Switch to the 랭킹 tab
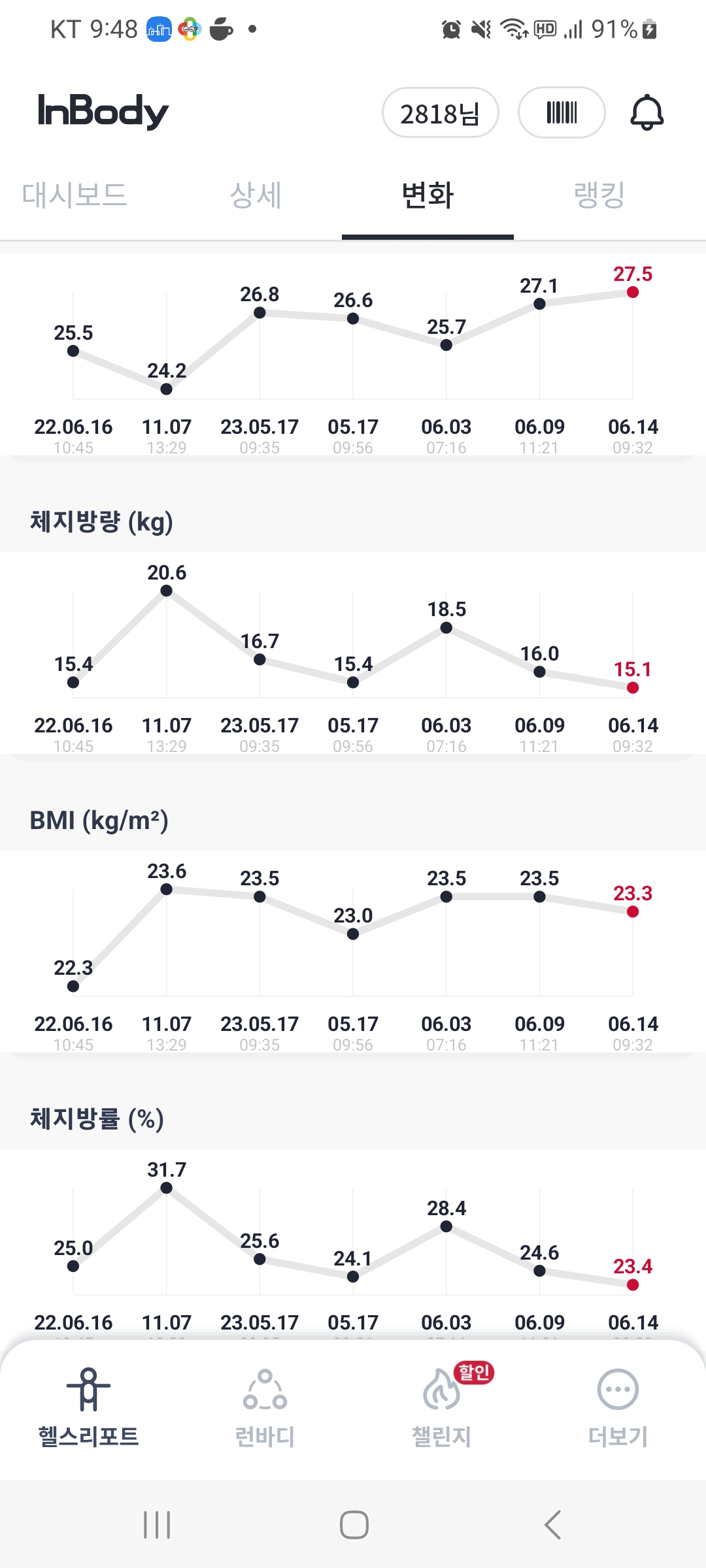This screenshot has width=706, height=1568. pos(599,195)
